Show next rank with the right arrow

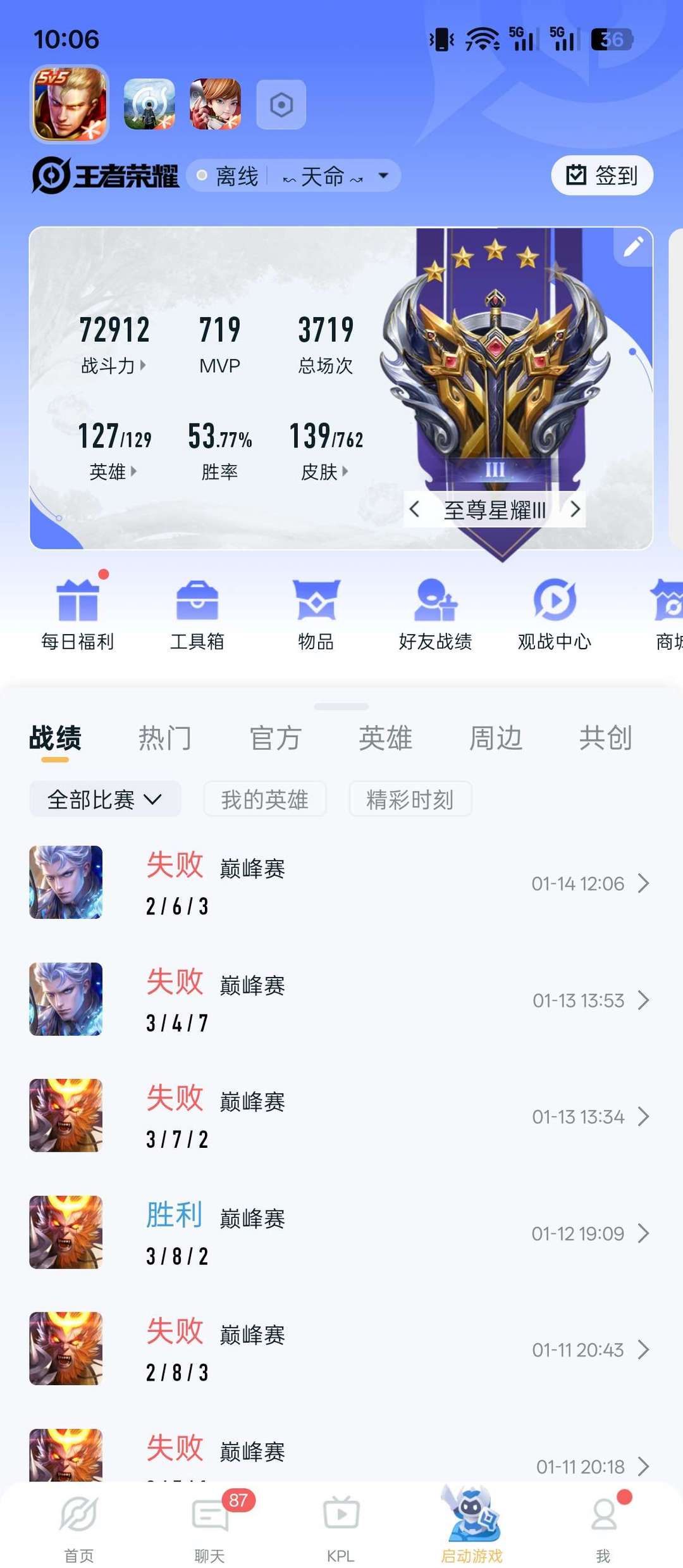click(575, 509)
